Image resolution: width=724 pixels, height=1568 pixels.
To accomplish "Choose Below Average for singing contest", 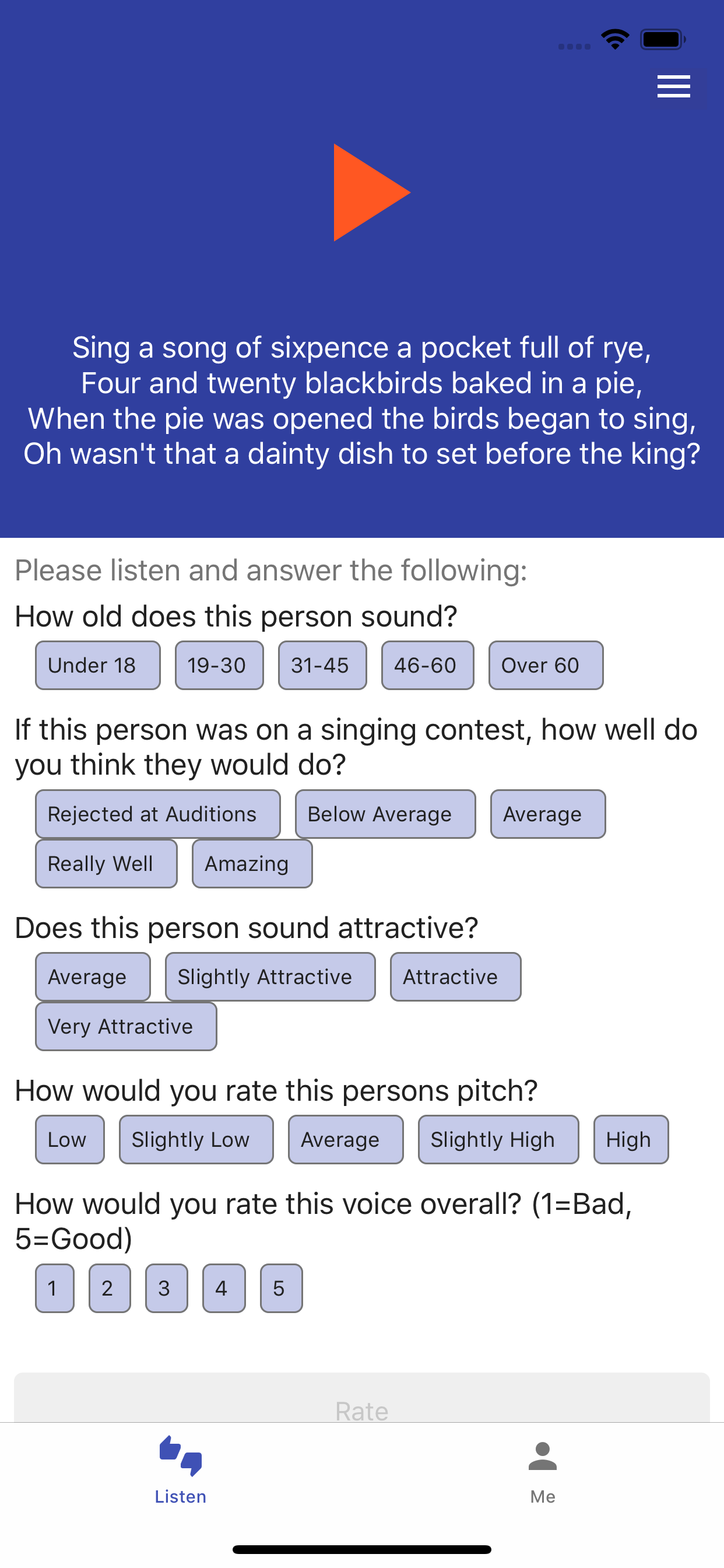I will point(385,814).
